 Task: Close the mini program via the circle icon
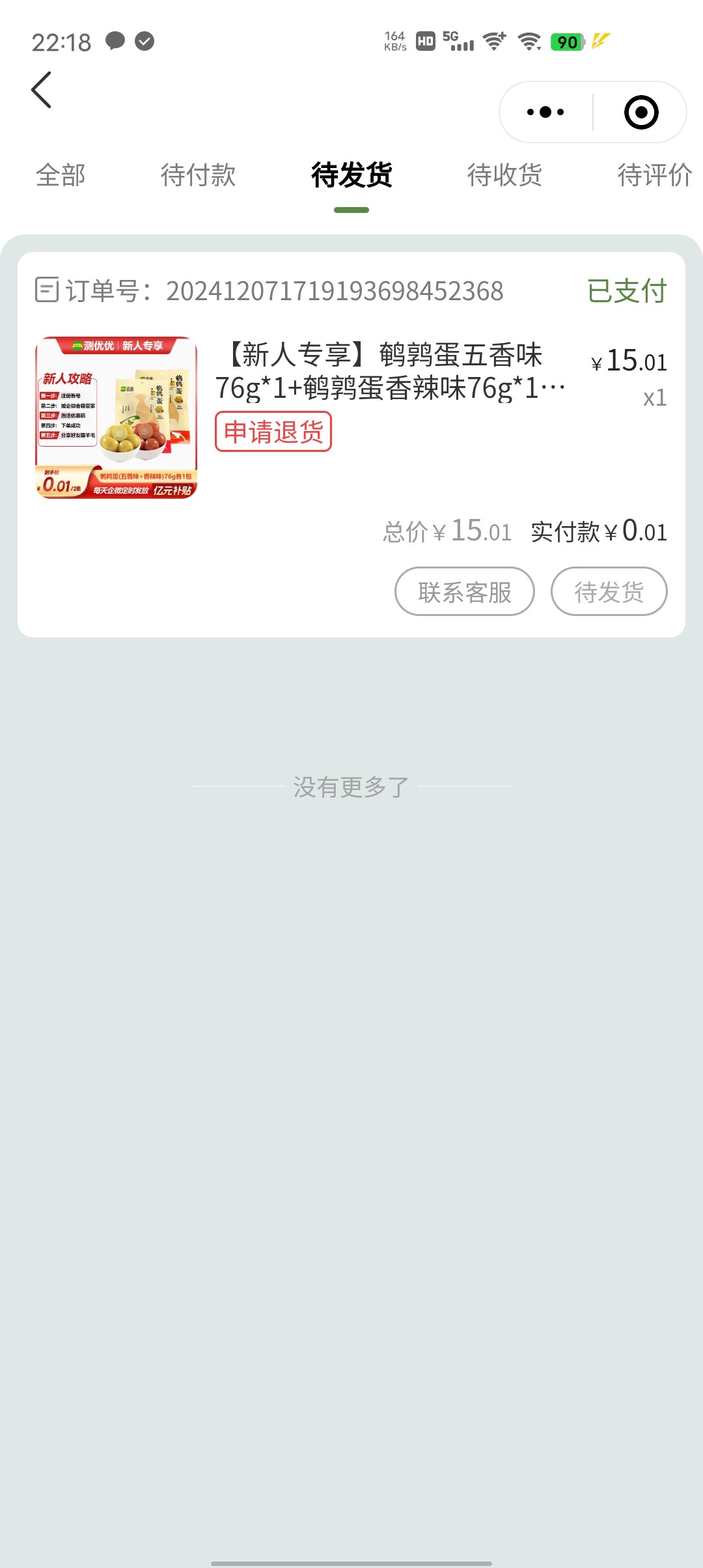pos(641,112)
